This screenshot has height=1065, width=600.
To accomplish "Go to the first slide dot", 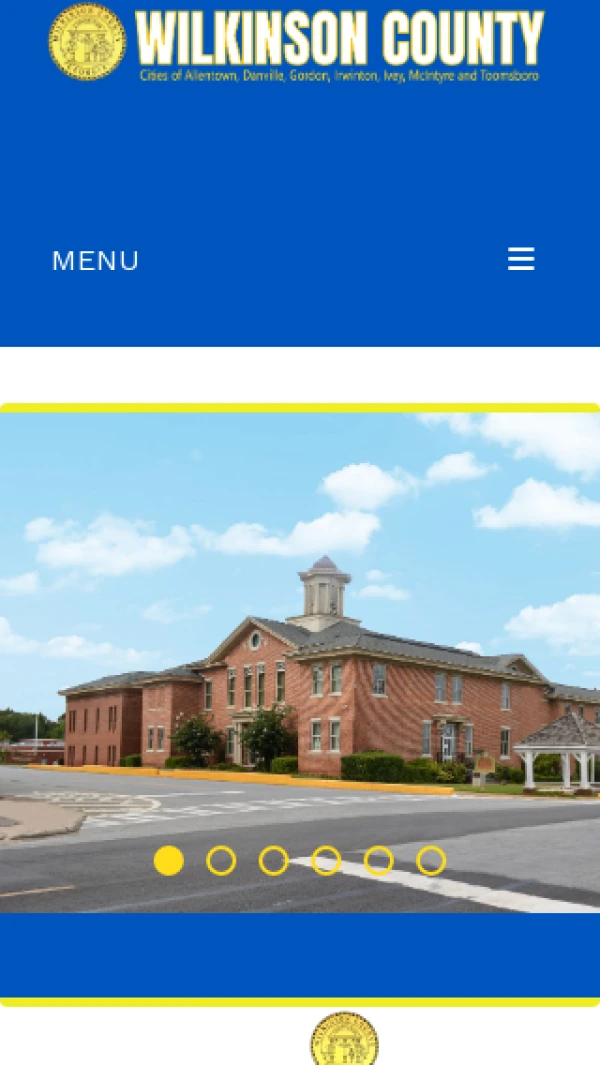I will 169,861.
